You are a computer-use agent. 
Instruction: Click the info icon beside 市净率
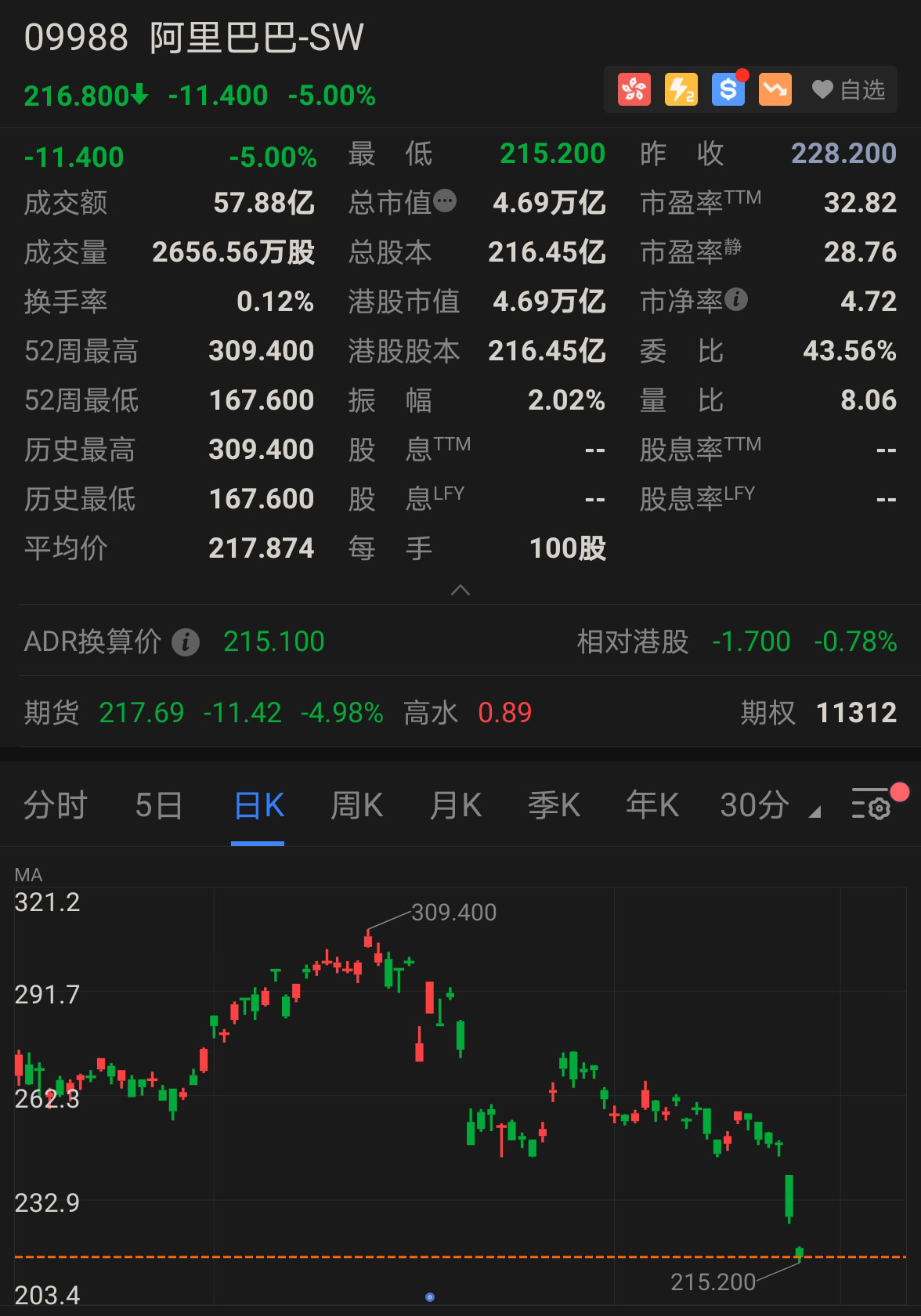[x=735, y=298]
